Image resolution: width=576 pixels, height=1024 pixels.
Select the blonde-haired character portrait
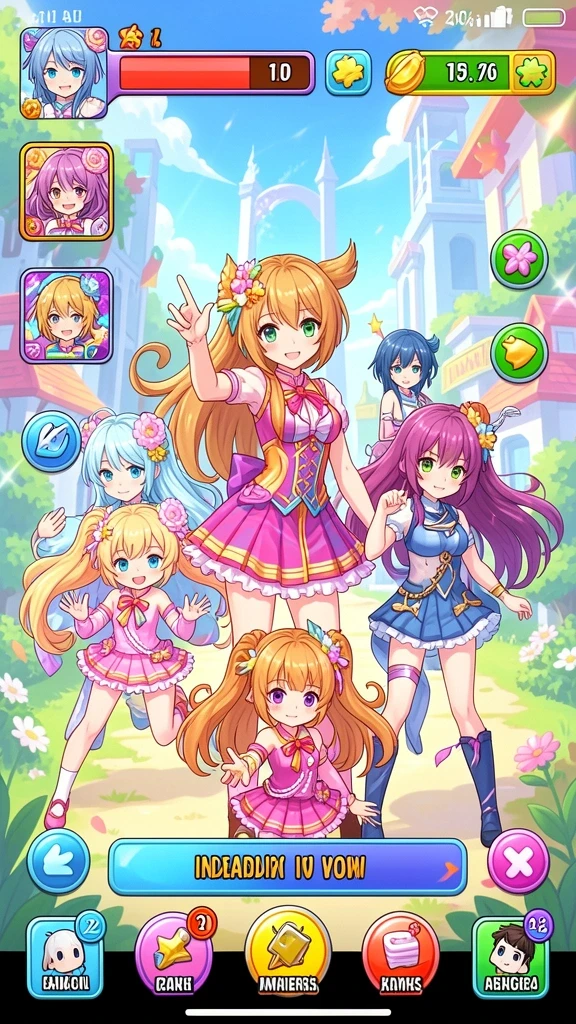pos(66,315)
